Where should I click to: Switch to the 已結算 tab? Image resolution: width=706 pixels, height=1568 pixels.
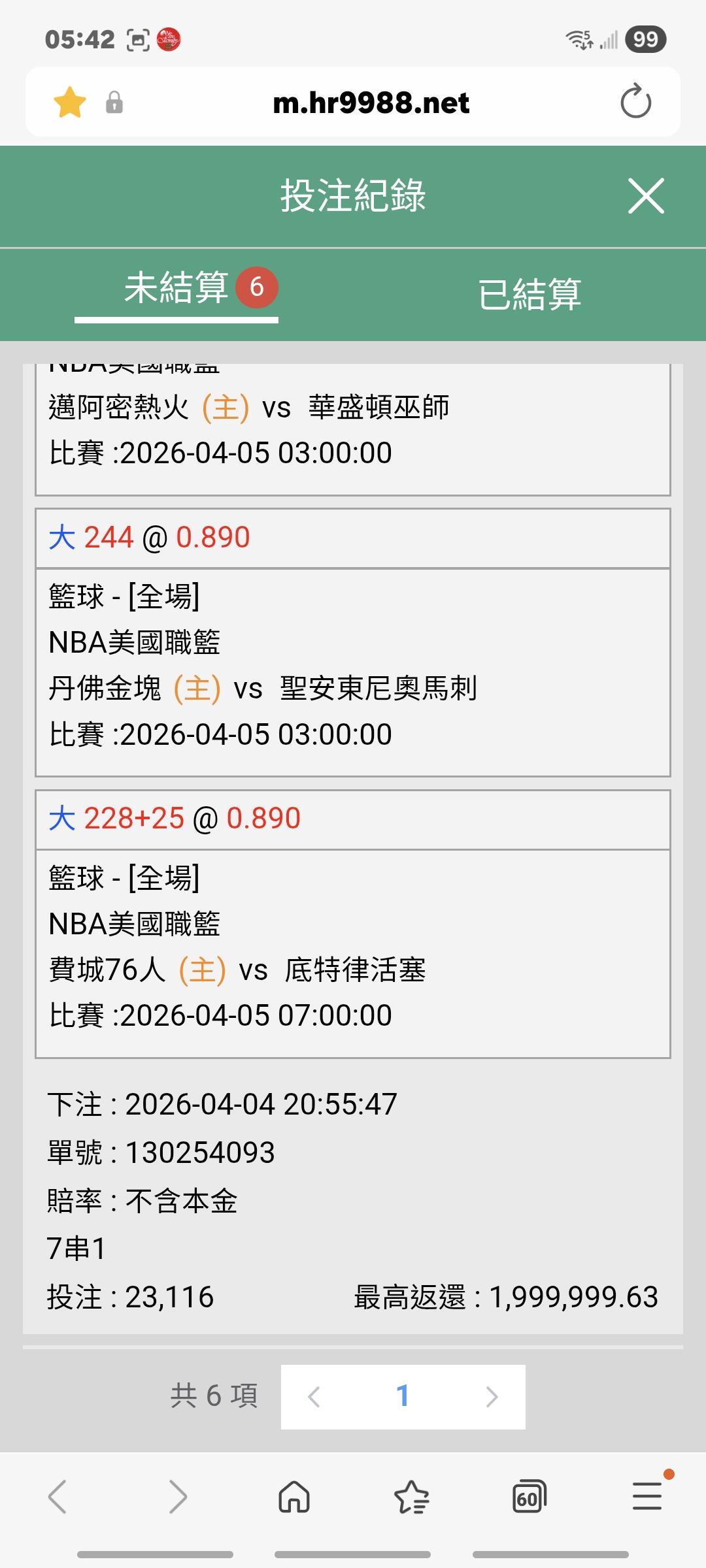(x=529, y=294)
